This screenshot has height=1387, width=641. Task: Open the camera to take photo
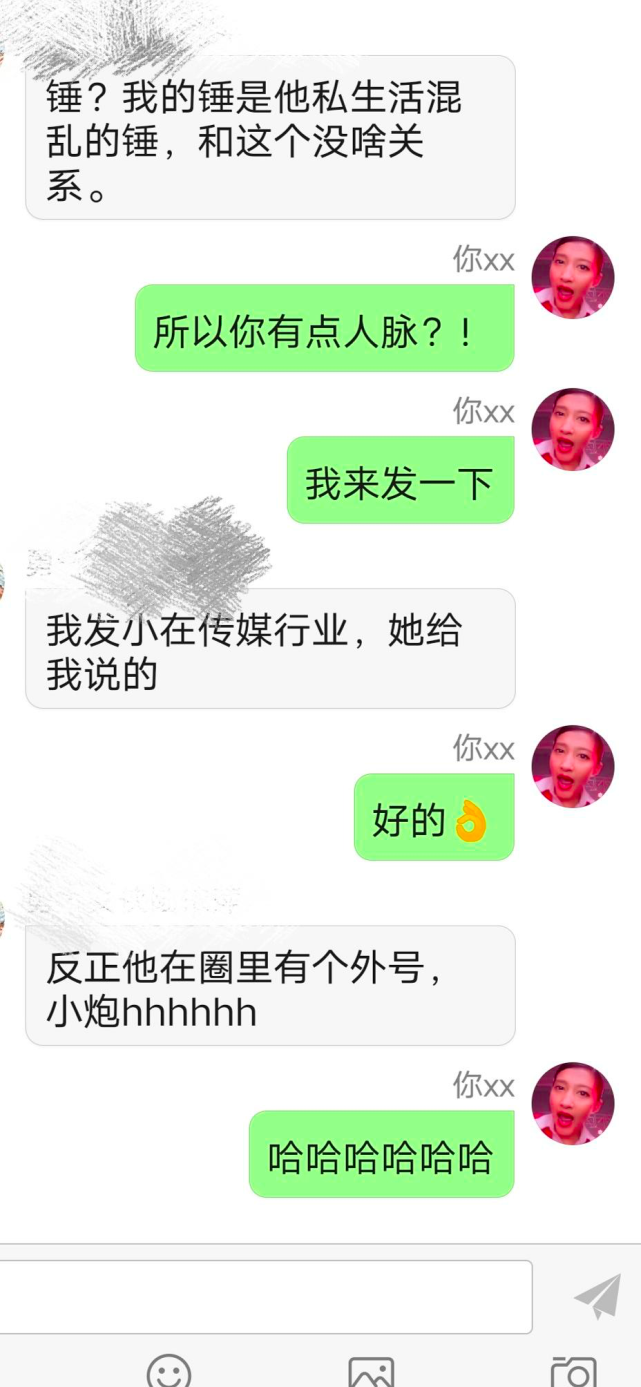coord(574,1372)
